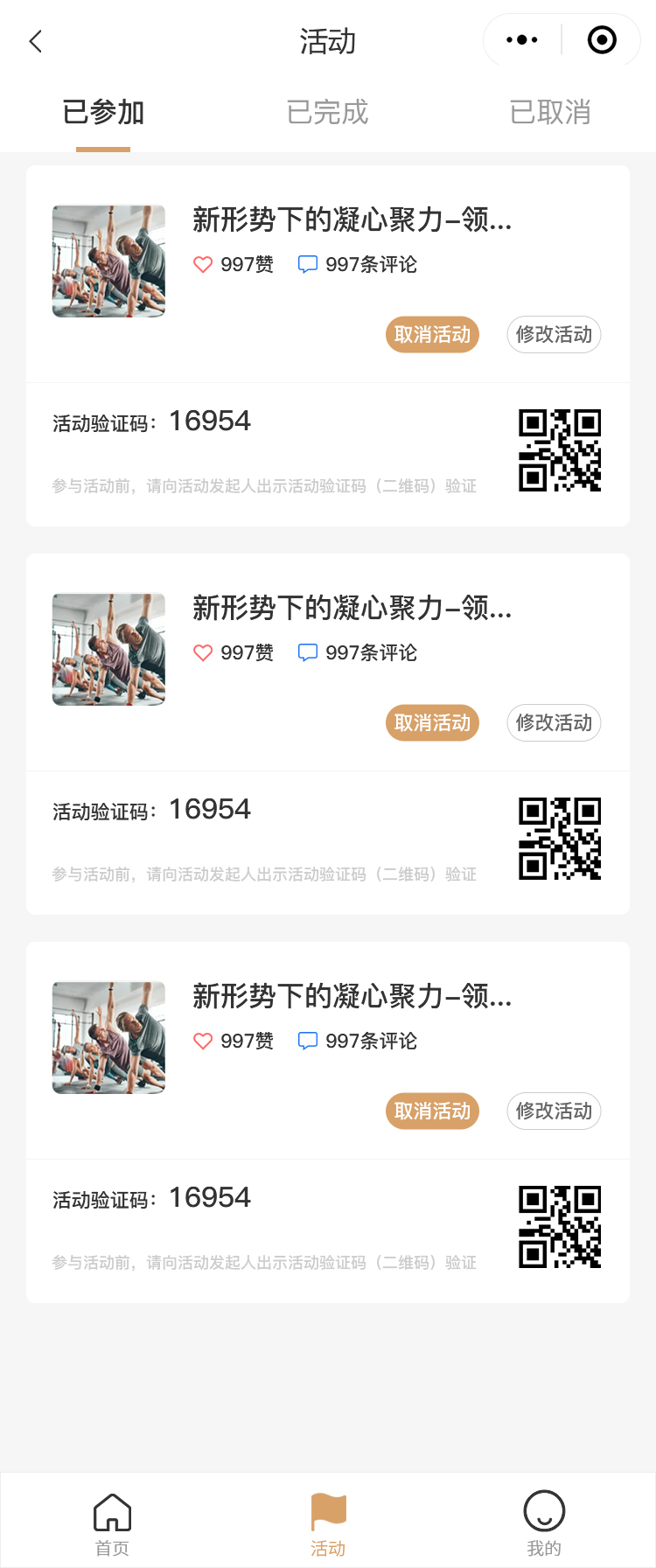Cancel the second activity with 取消活动
656x1568 pixels.
[432, 723]
